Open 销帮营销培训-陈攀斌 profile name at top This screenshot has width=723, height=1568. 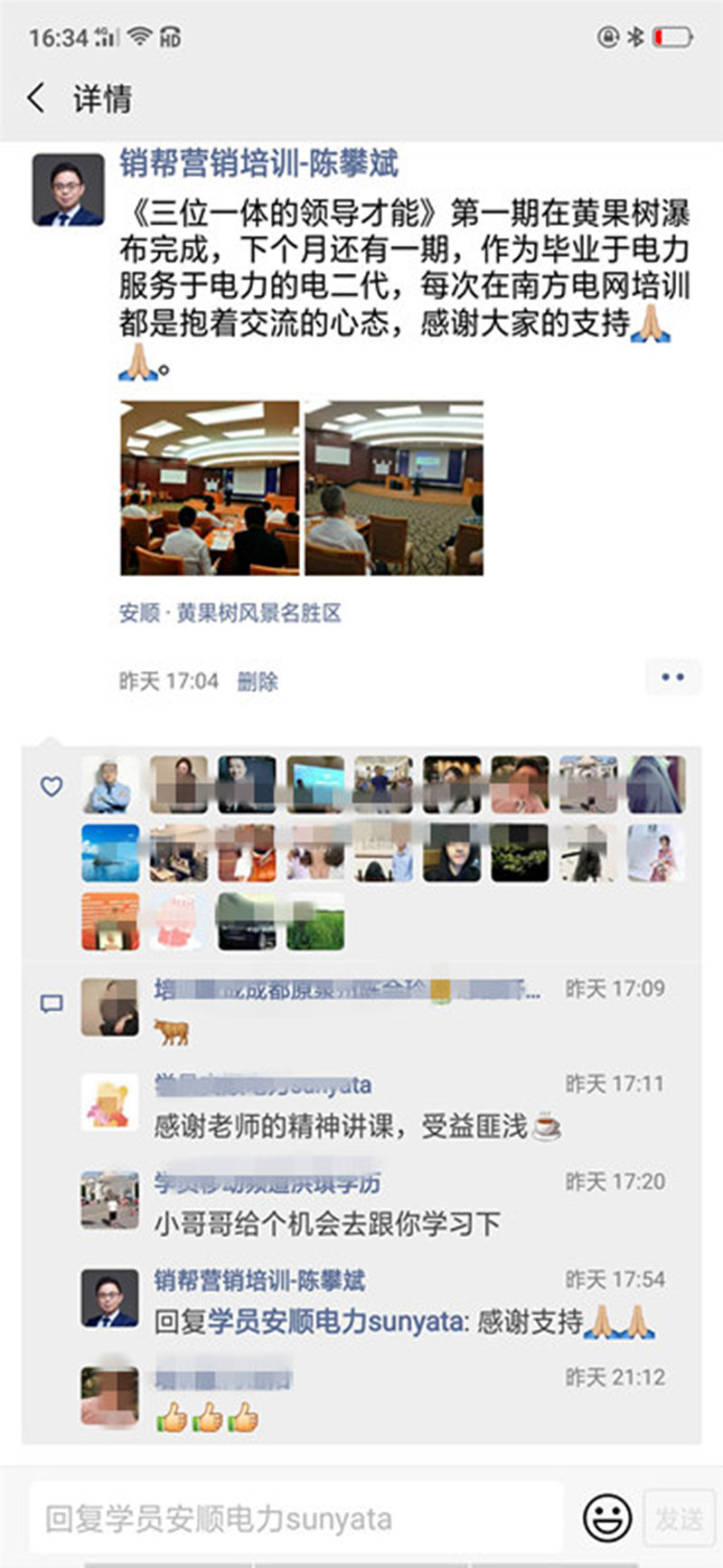tap(258, 164)
